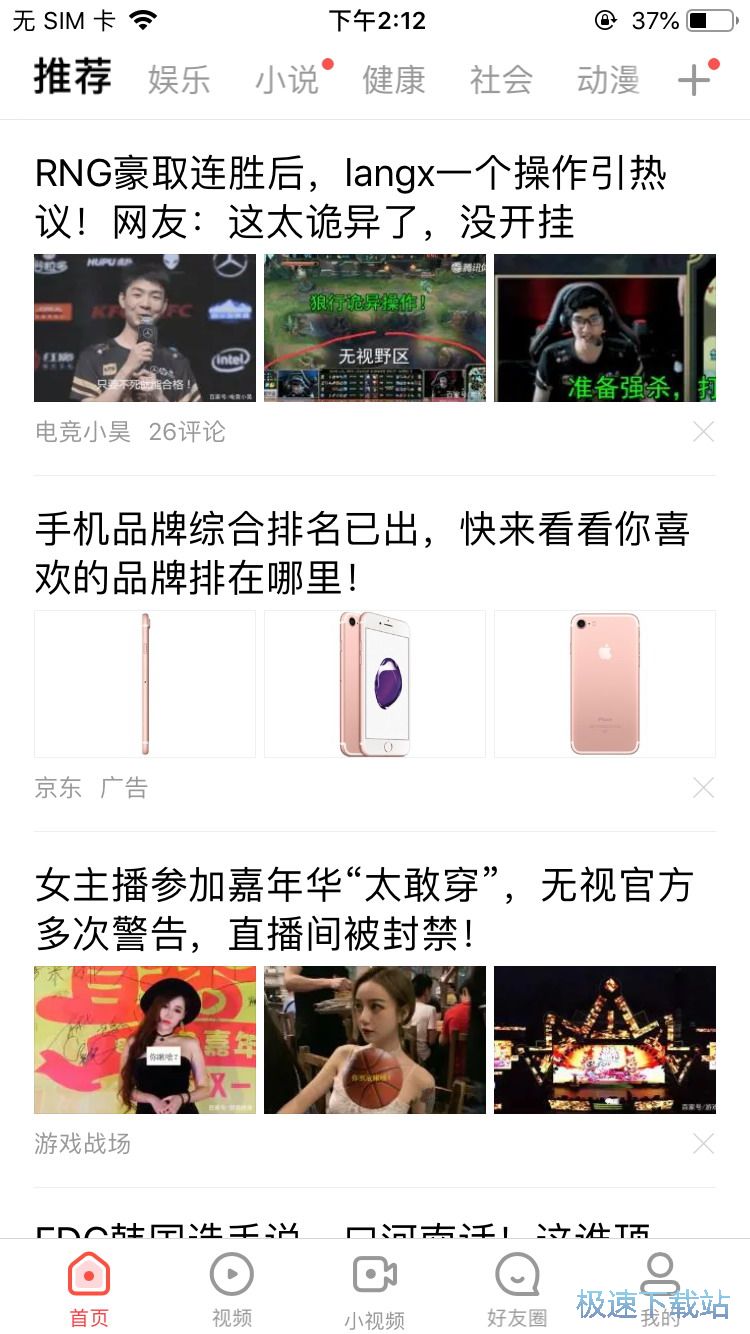Screen dimensions: 750x1334
Task: Dismiss the 游戏战场 article
Action: [x=703, y=1144]
